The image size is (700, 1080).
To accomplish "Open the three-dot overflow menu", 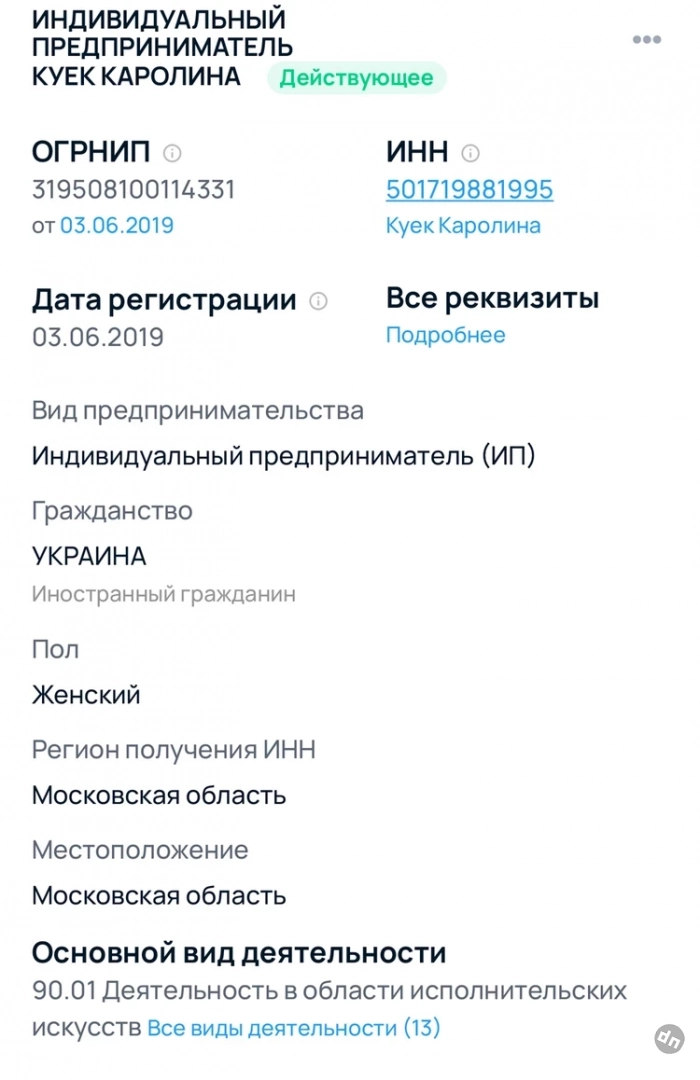I will coord(647,40).
